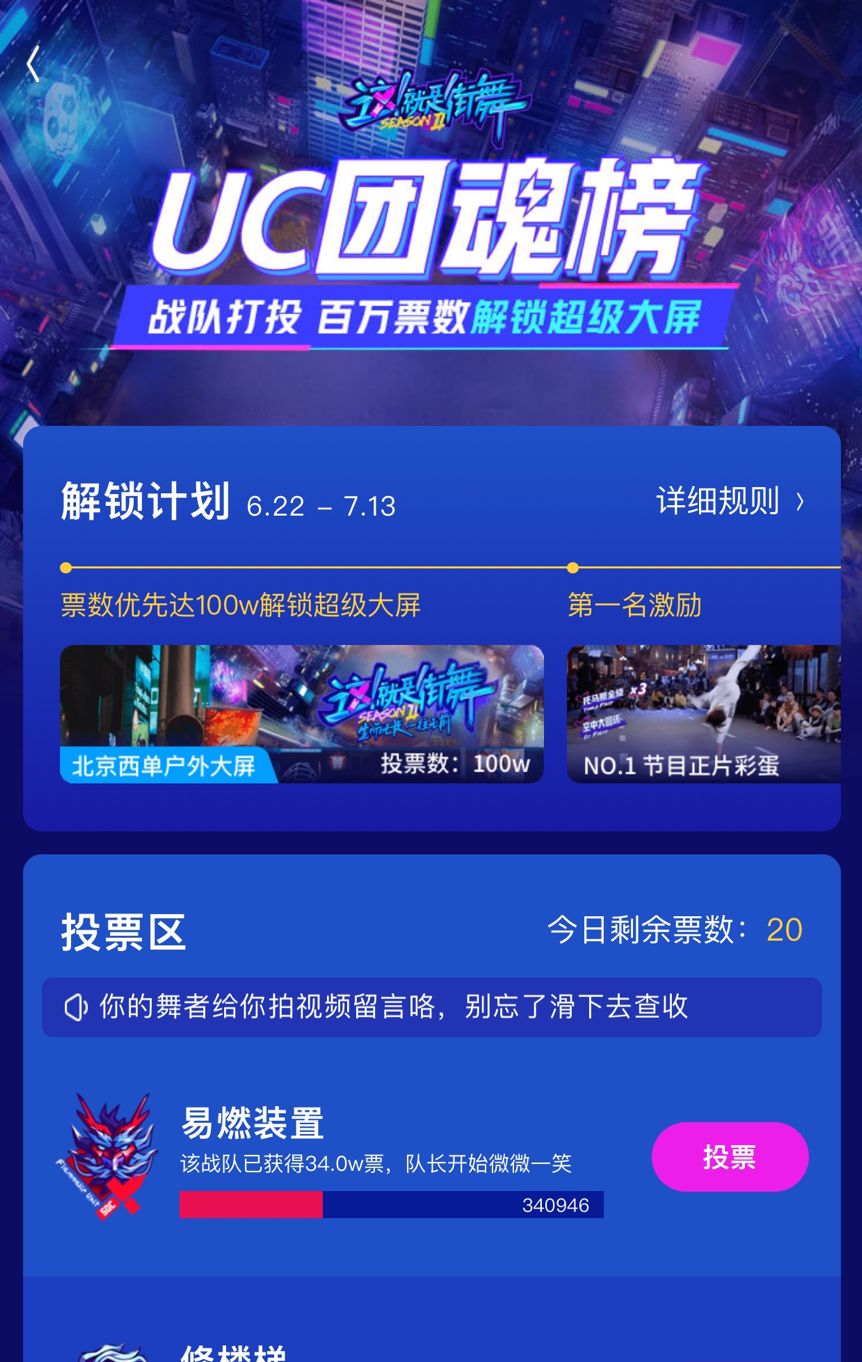862x1362 pixels.
Task: Open the 北京西单户外大屏 reward card
Action: click(x=301, y=713)
